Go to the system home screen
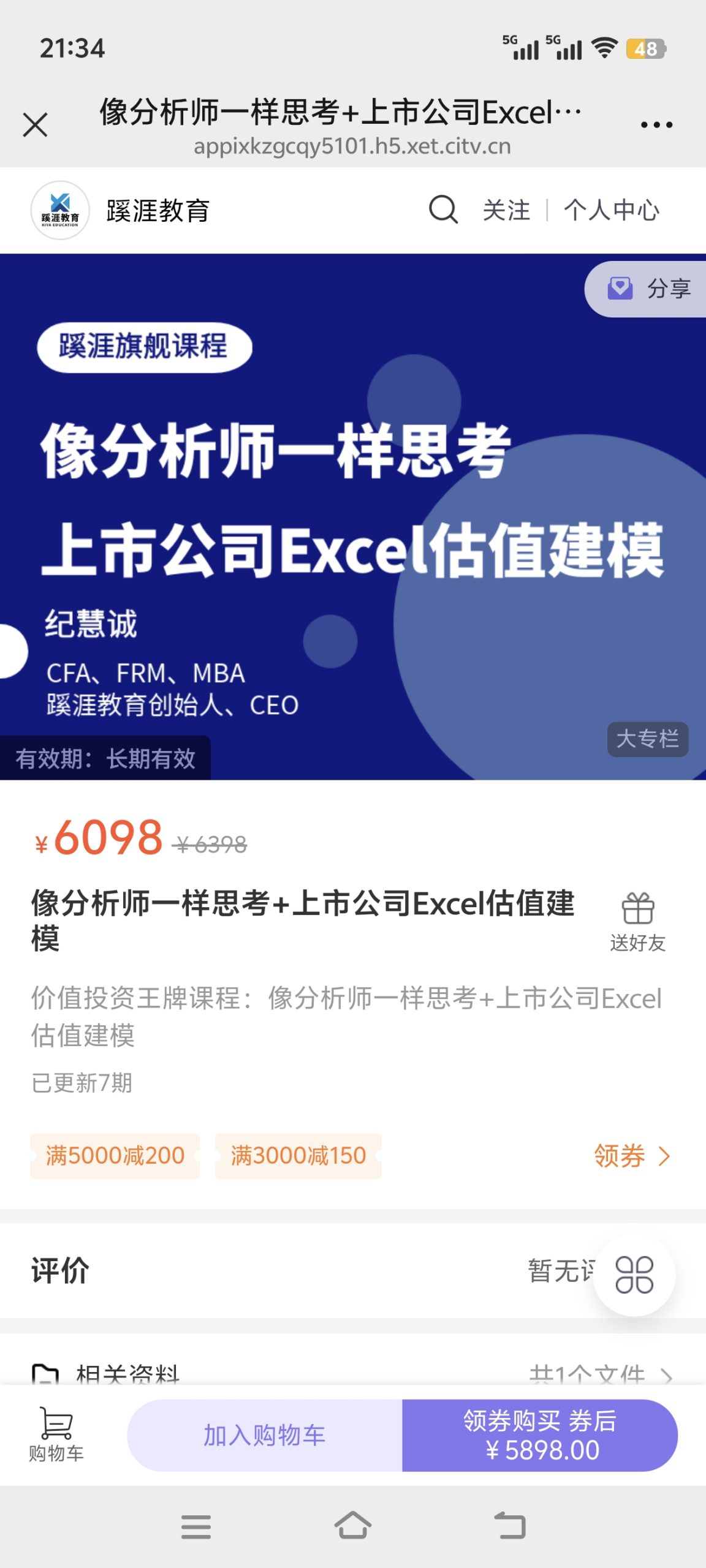This screenshot has height=1568, width=706. pos(353,1526)
